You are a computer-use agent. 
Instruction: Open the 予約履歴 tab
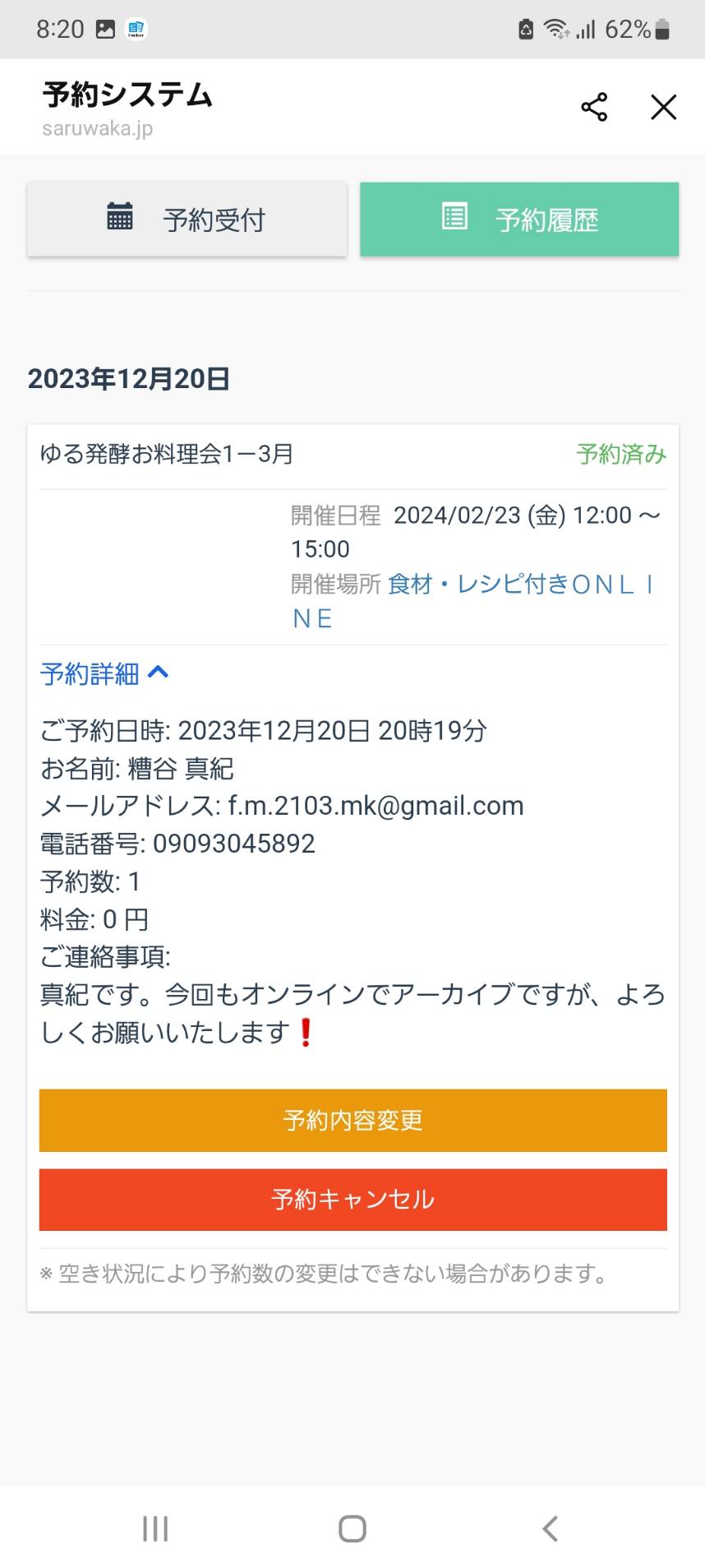pos(519,219)
